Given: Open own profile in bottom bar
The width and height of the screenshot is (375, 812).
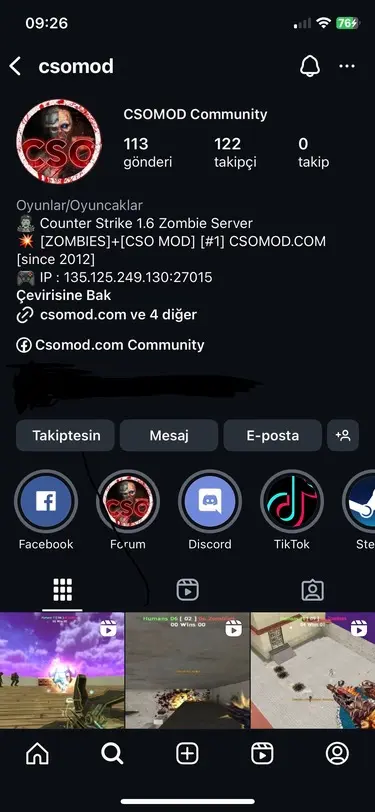Looking at the screenshot, I should pyautogui.click(x=337, y=753).
